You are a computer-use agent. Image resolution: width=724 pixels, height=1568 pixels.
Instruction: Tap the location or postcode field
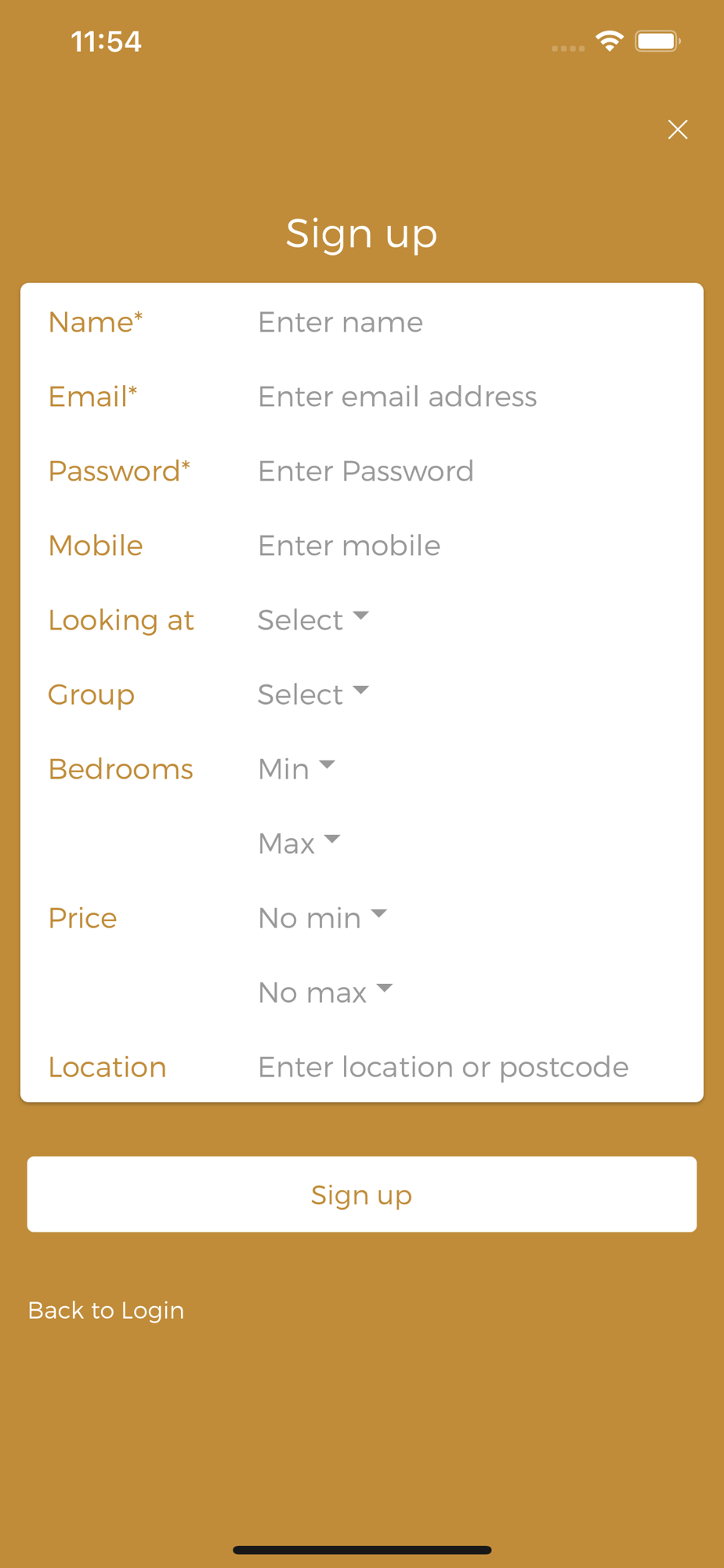[x=467, y=1067]
